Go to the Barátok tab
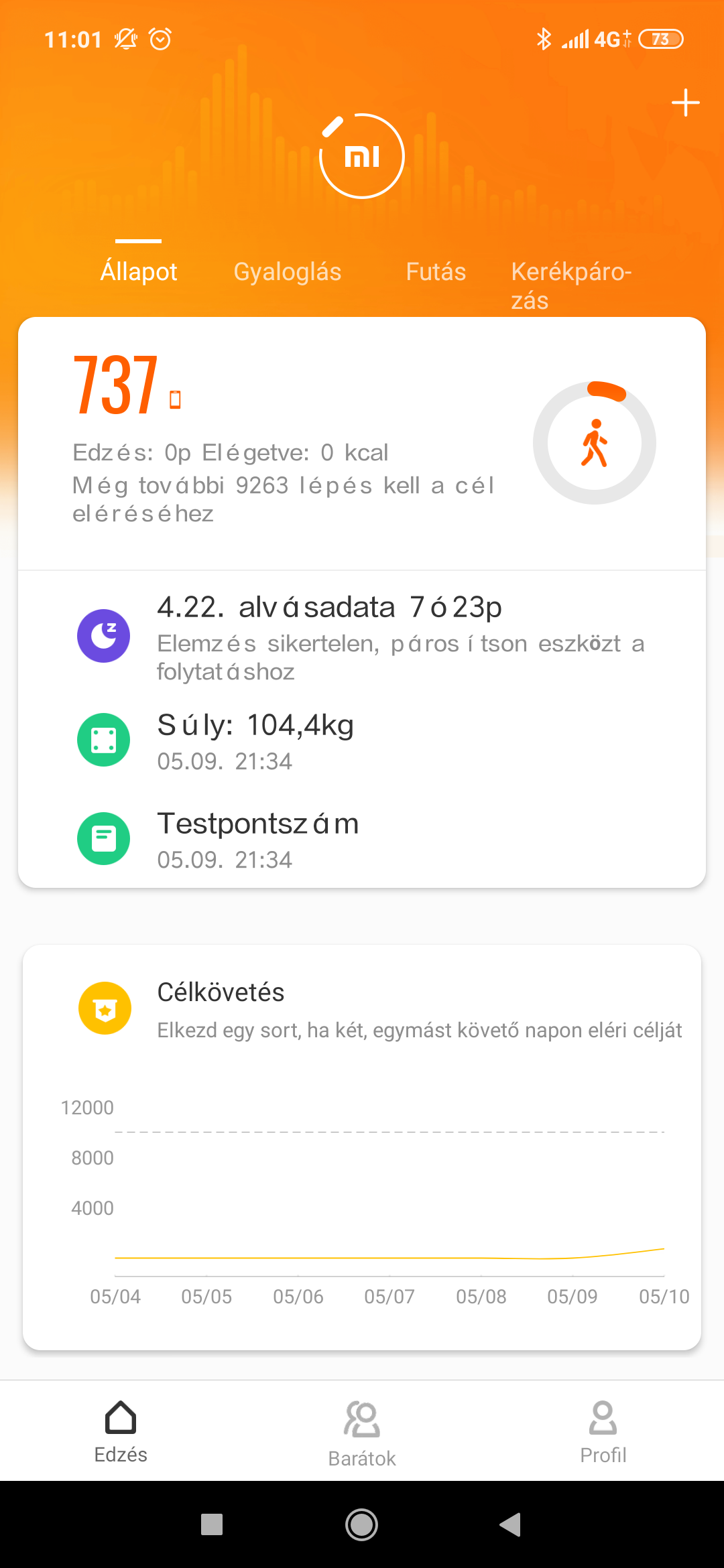The height and width of the screenshot is (1568, 724). click(x=362, y=1434)
